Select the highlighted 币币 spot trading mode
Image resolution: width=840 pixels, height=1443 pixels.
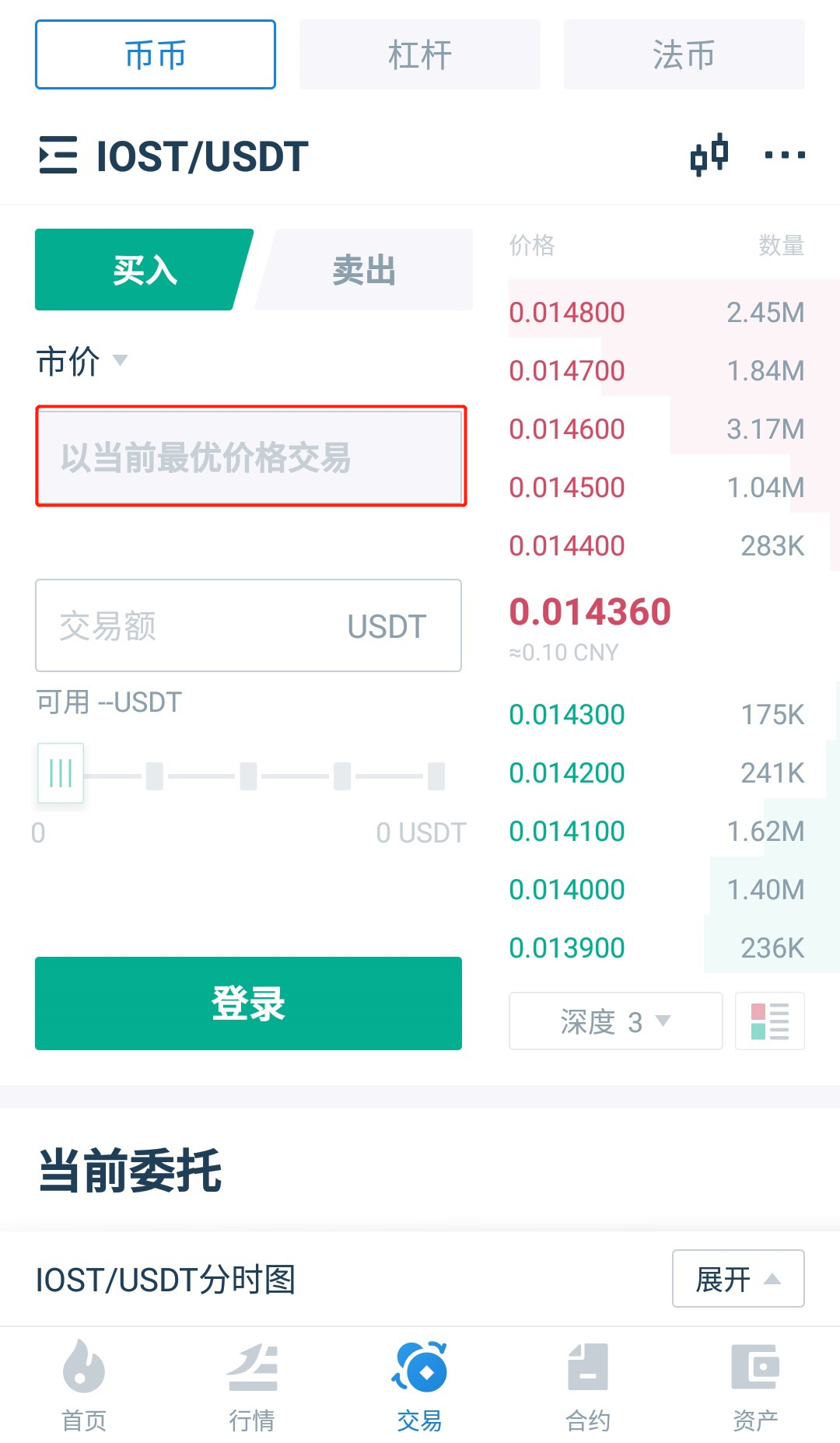point(154,54)
